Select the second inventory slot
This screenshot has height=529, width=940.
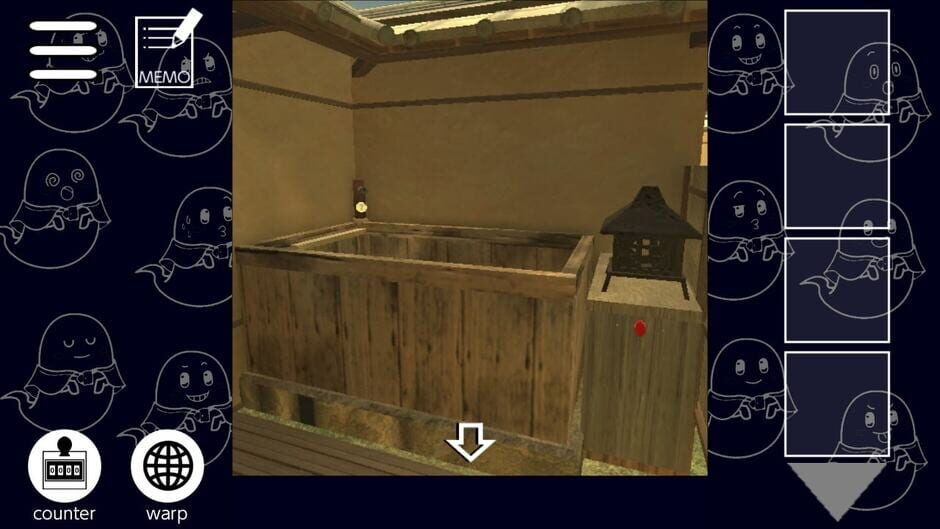click(836, 176)
